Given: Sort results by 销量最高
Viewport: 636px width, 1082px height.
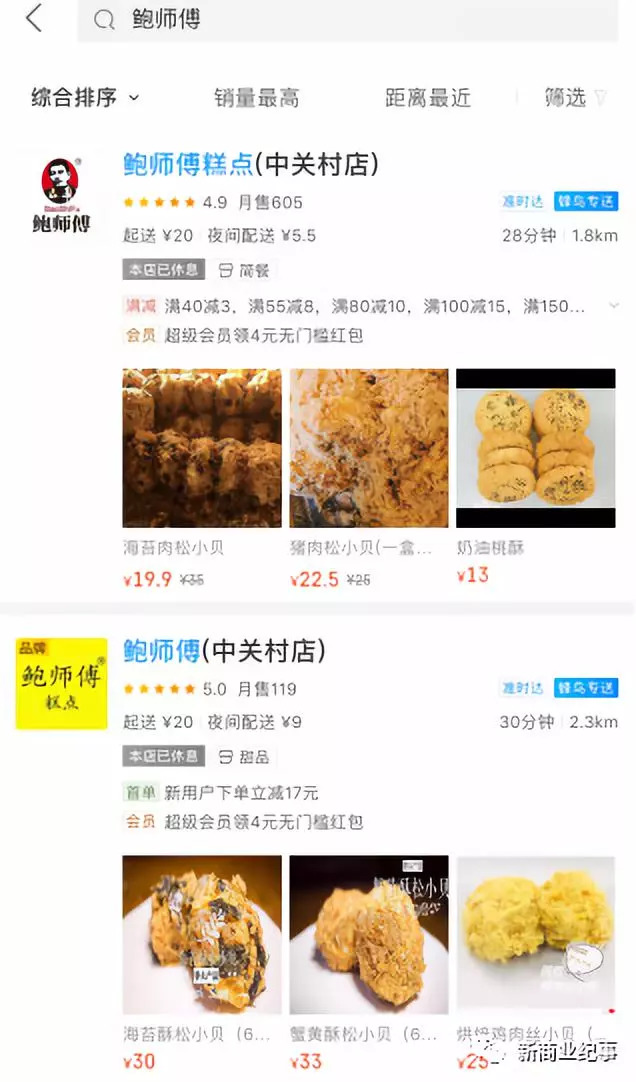Looking at the screenshot, I should [256, 98].
